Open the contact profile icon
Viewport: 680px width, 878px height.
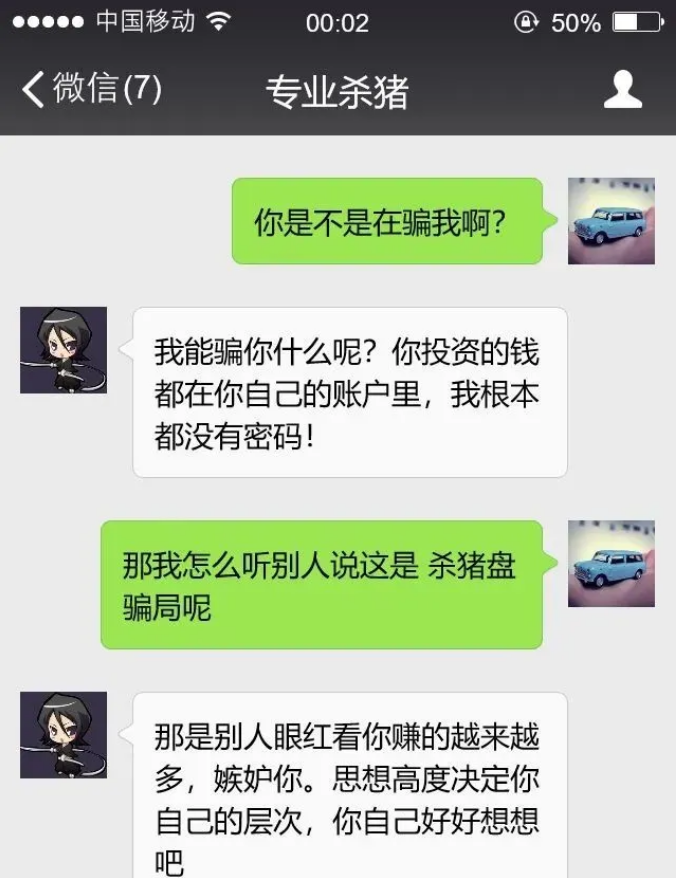click(622, 90)
